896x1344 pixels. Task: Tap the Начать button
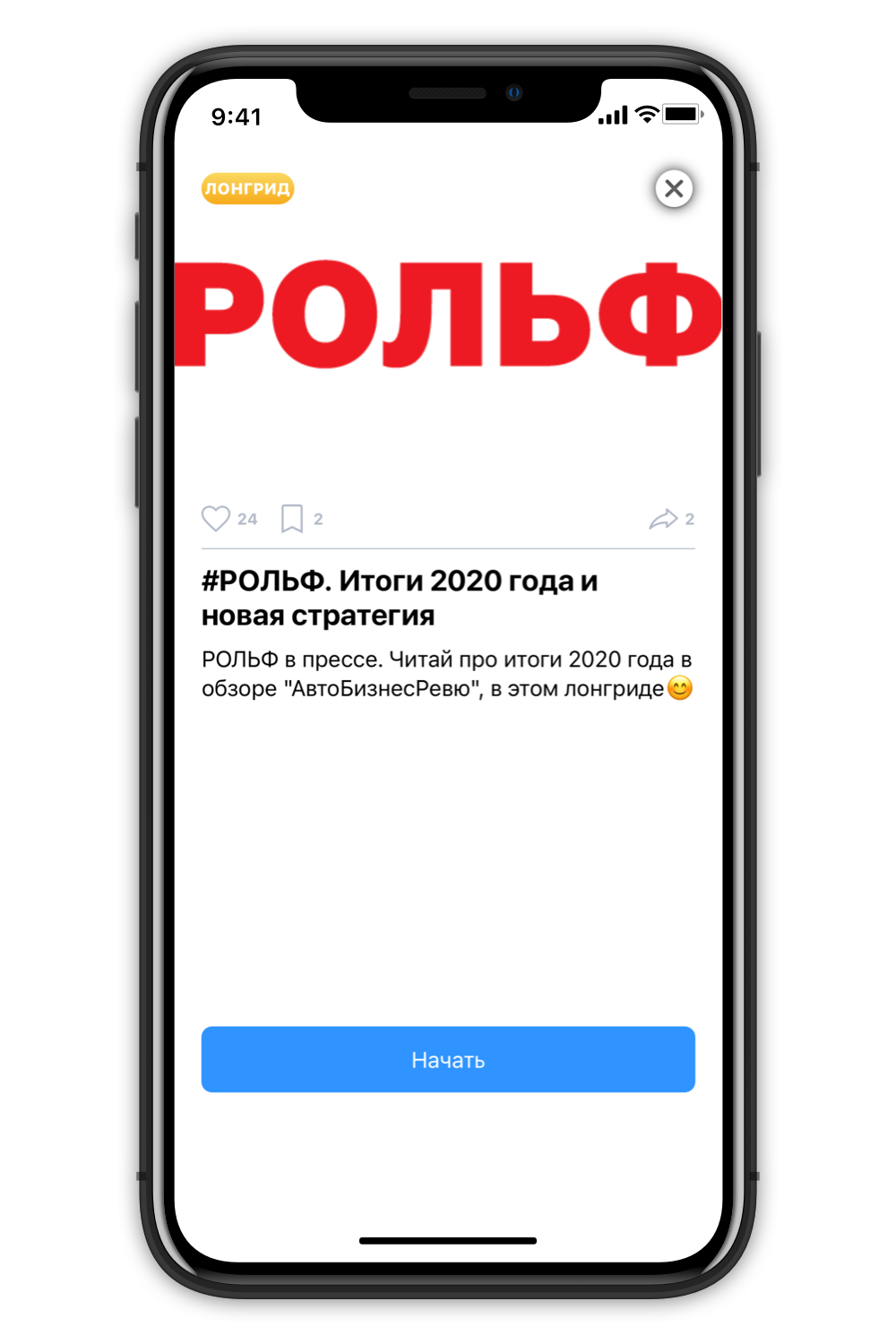(448, 1059)
